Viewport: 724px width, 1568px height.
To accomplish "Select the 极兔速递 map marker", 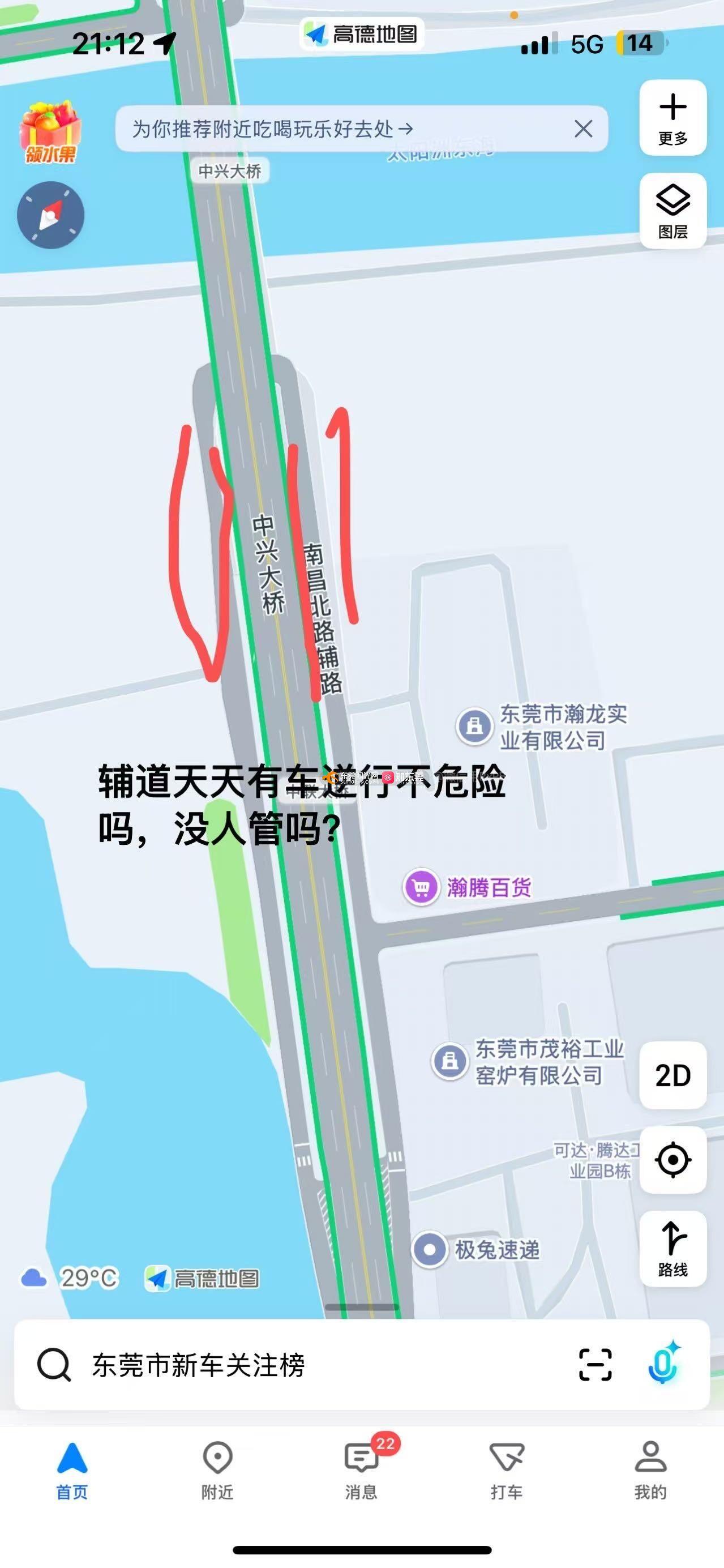I will 430,1250.
